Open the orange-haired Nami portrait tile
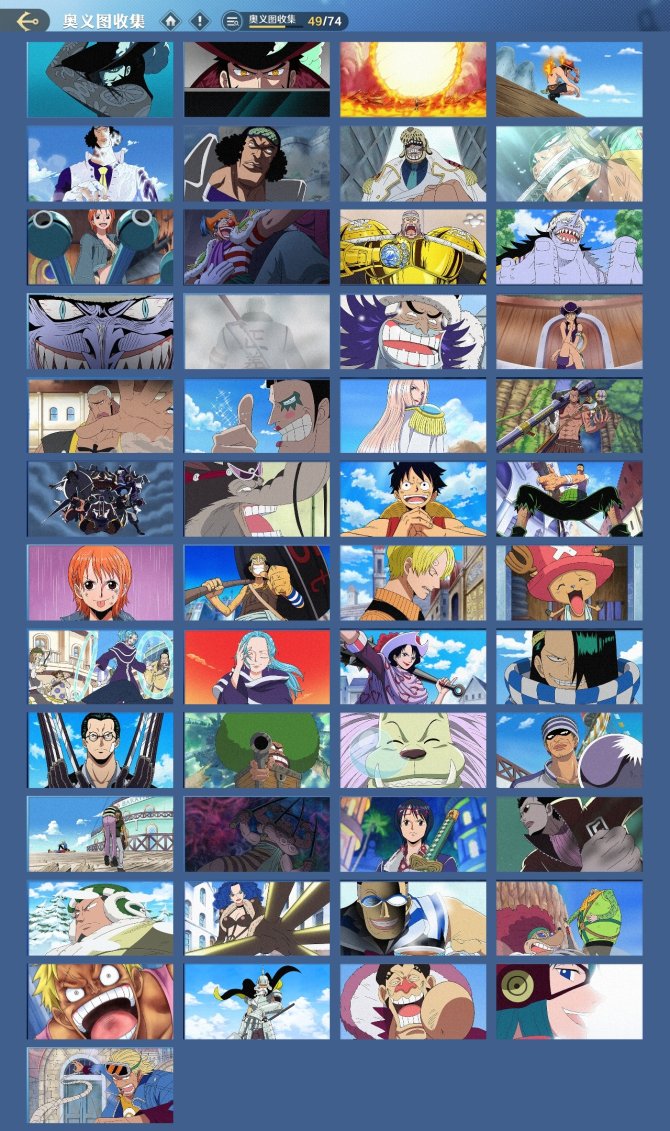This screenshot has height=1131, width=670. (100, 582)
